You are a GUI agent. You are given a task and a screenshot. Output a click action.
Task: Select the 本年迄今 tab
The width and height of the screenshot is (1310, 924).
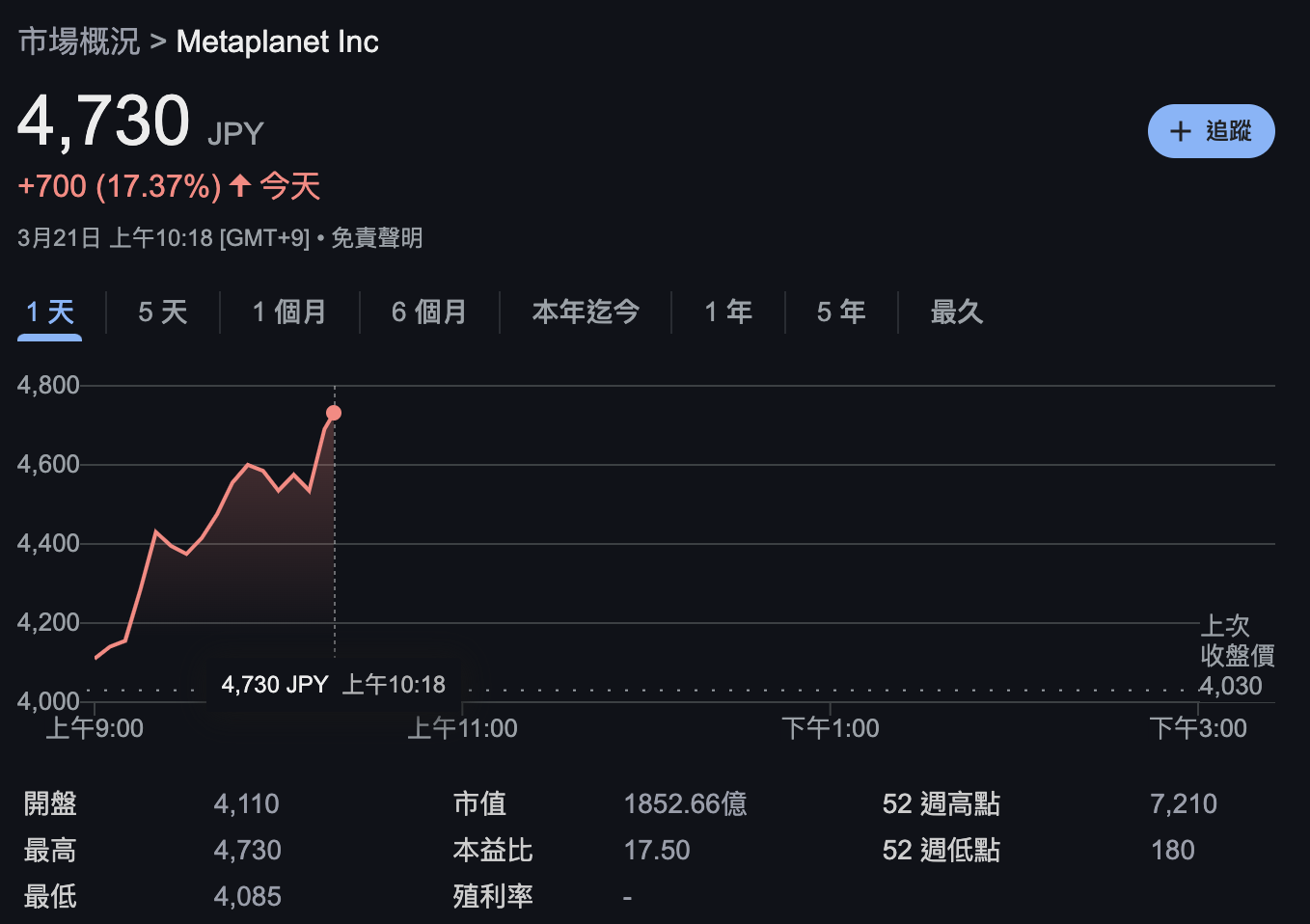click(586, 313)
